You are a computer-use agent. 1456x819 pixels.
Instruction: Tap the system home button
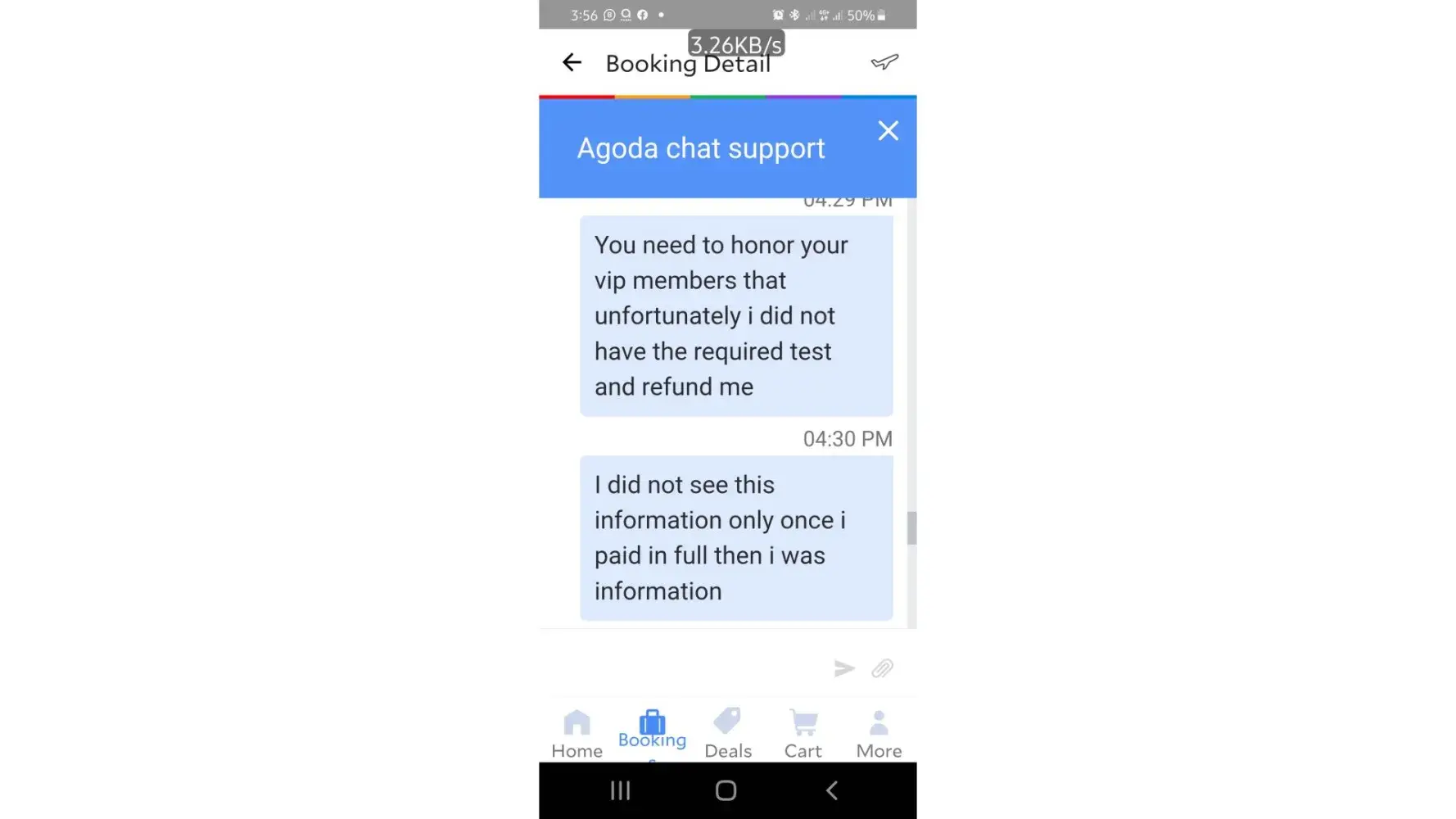(x=726, y=790)
